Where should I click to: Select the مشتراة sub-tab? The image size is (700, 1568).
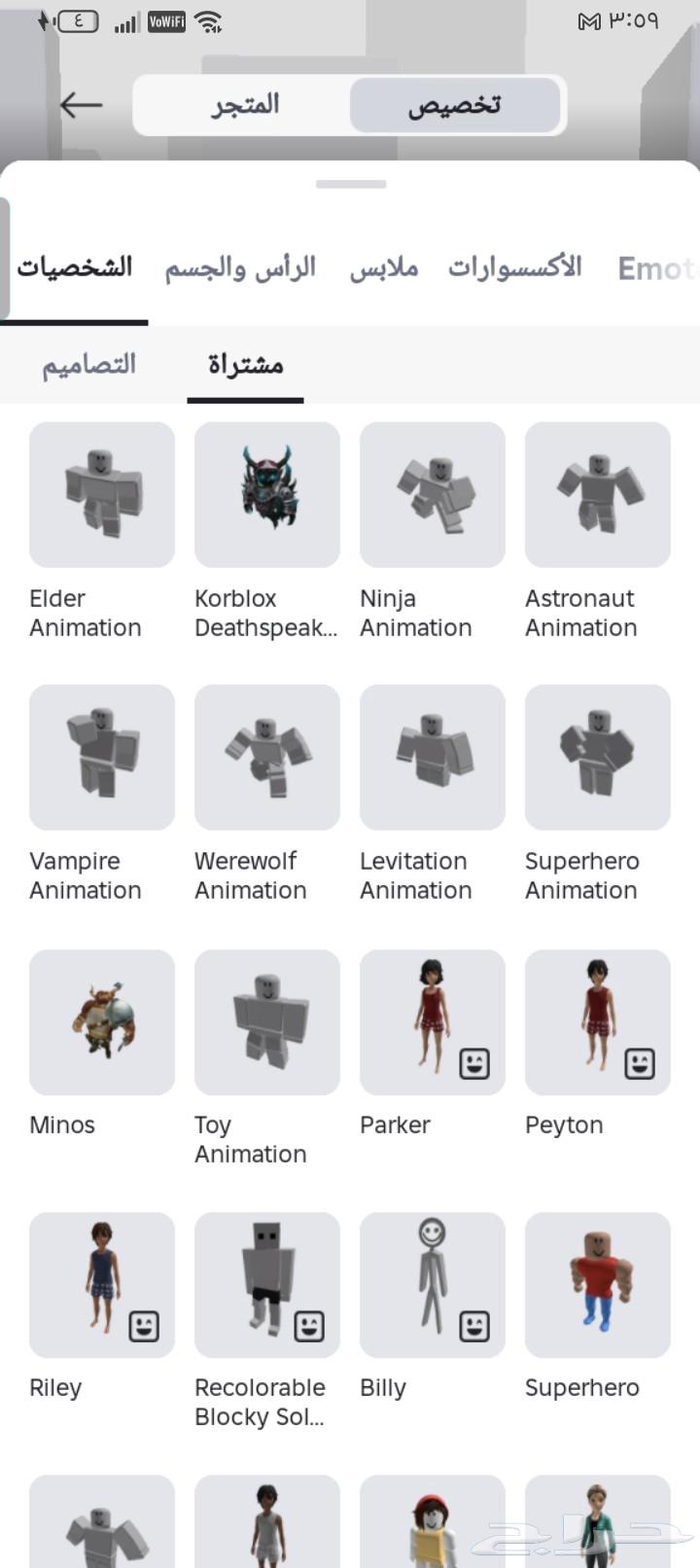(x=245, y=365)
